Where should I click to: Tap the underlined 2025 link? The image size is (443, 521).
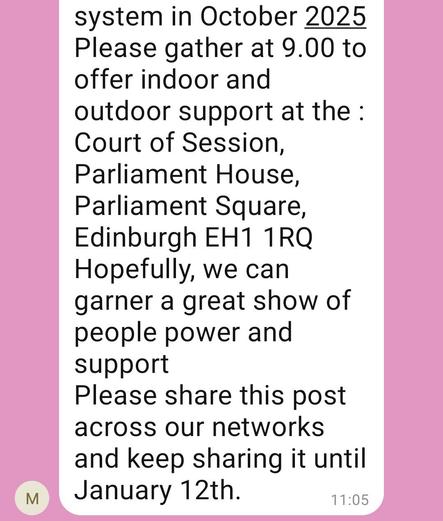335,17
